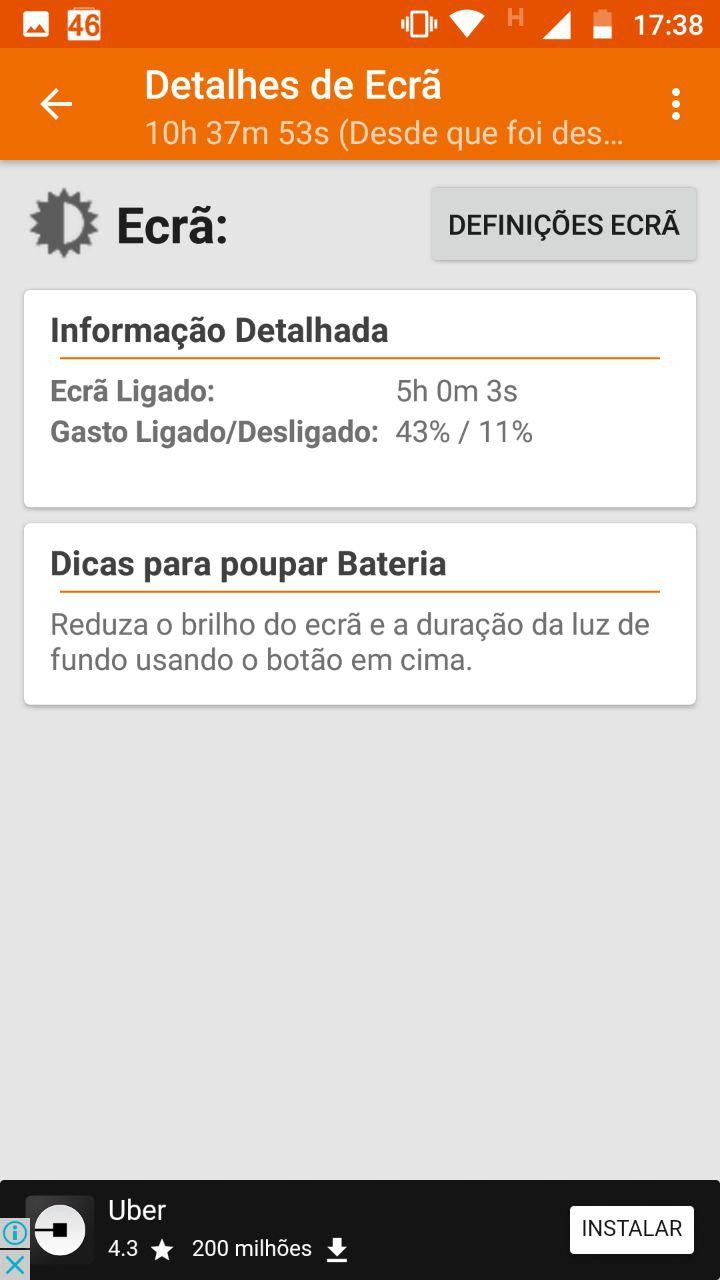Install the Uber app from the ad
This screenshot has width=720, height=1280.
tap(631, 1229)
